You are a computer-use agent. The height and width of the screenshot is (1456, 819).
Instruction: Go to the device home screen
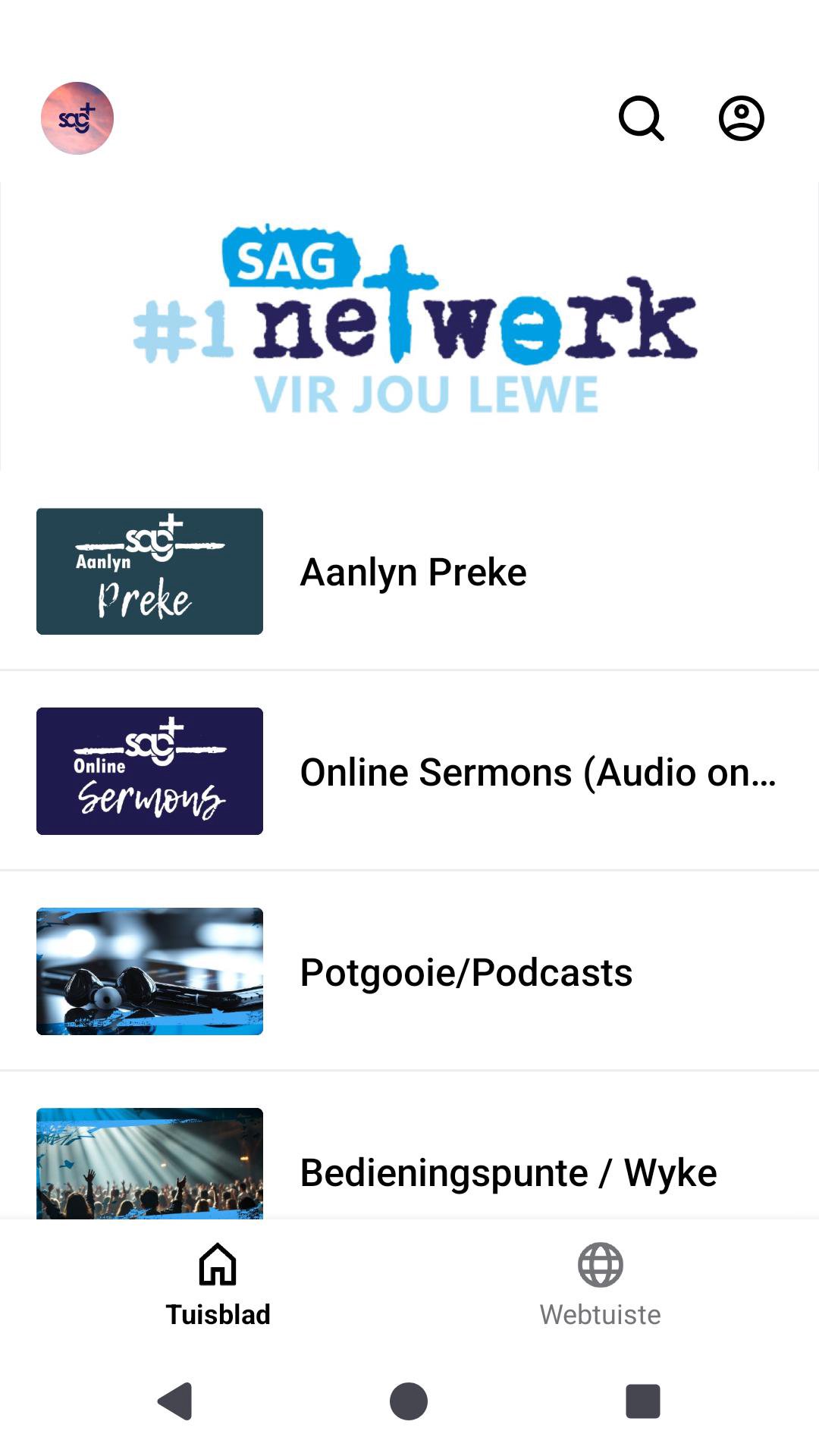pyautogui.click(x=409, y=1401)
